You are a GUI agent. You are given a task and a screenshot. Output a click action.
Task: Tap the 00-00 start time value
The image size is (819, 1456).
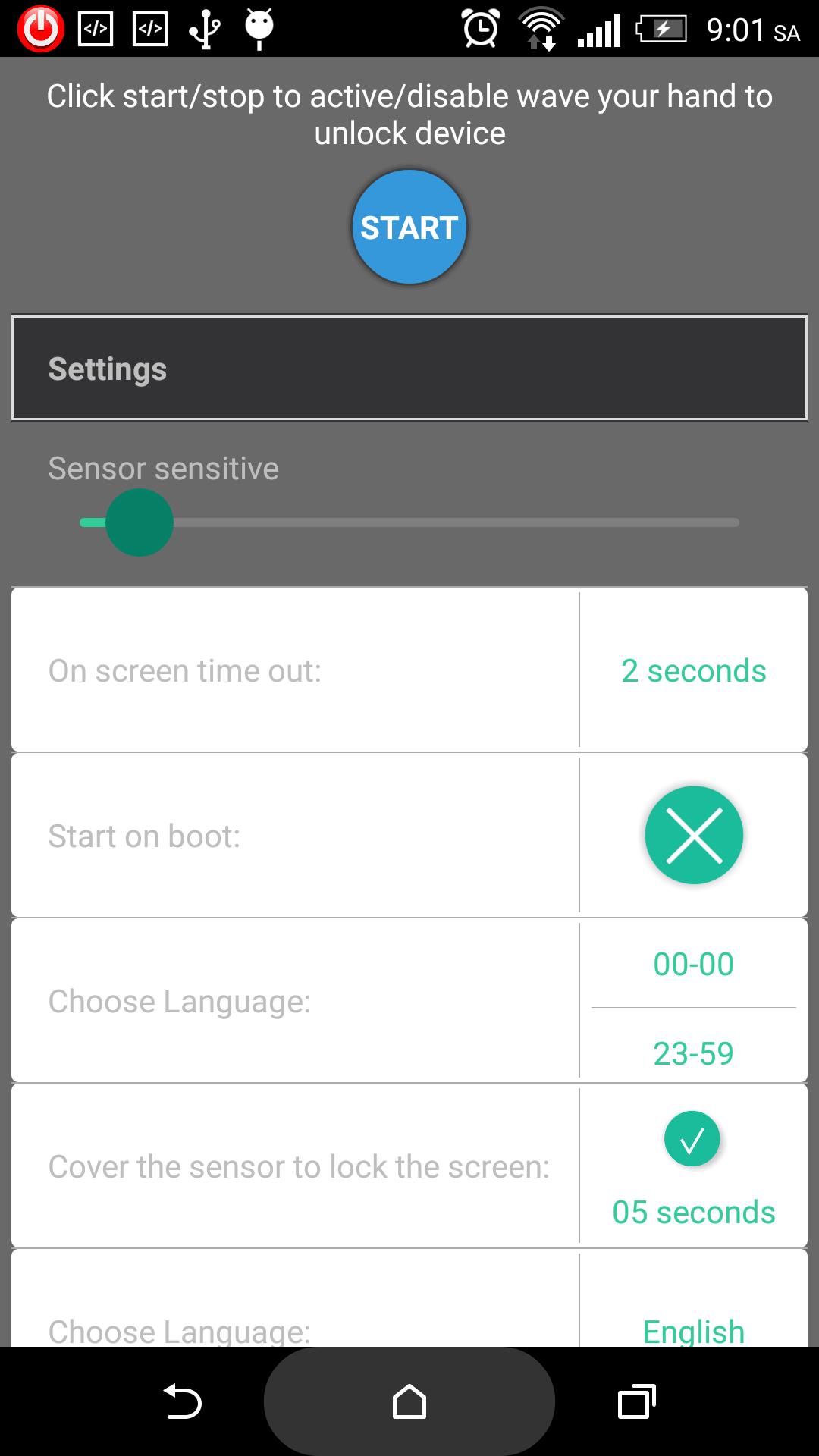692,964
